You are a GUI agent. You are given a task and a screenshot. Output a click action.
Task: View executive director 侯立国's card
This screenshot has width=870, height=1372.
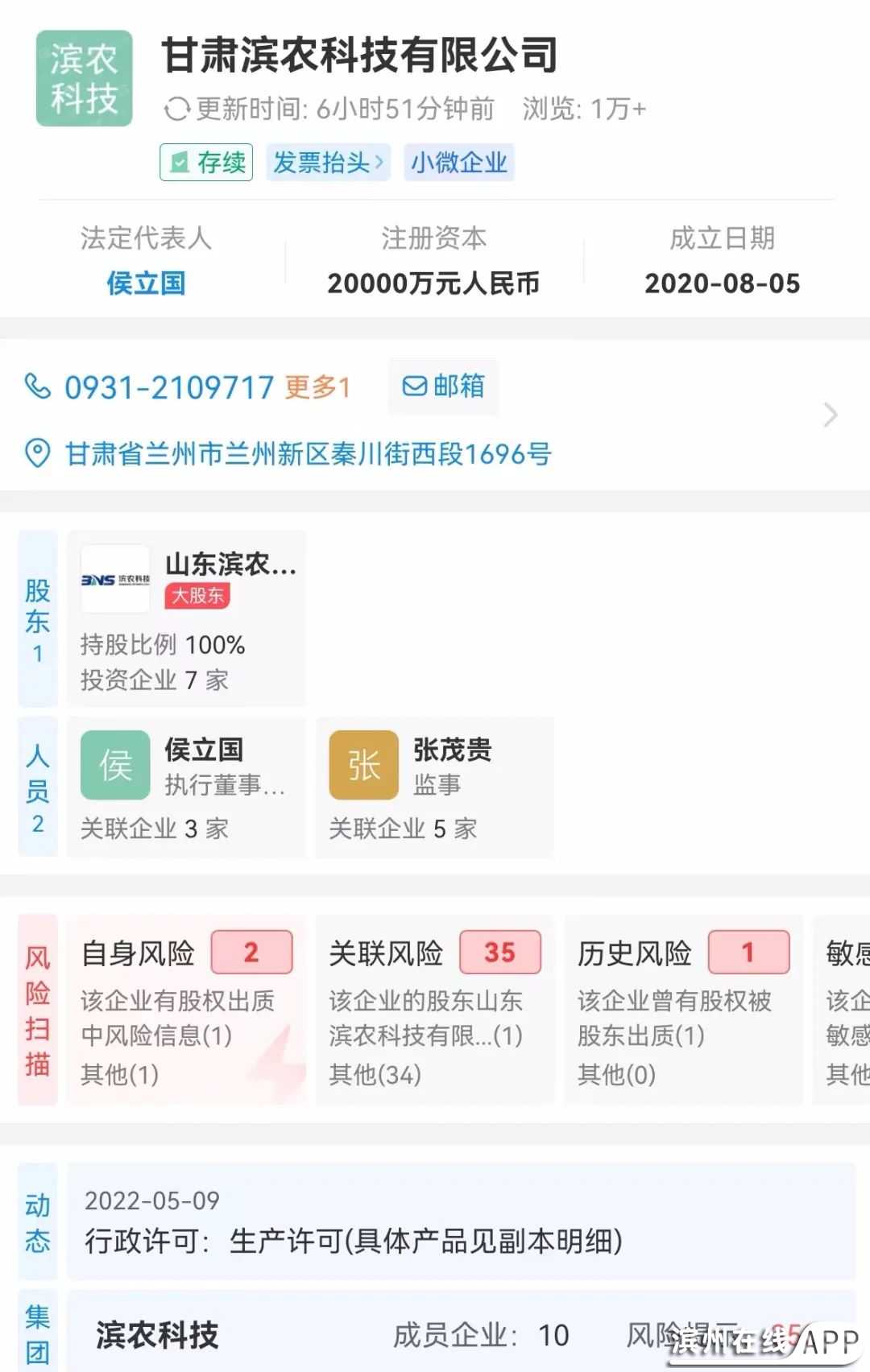click(187, 787)
